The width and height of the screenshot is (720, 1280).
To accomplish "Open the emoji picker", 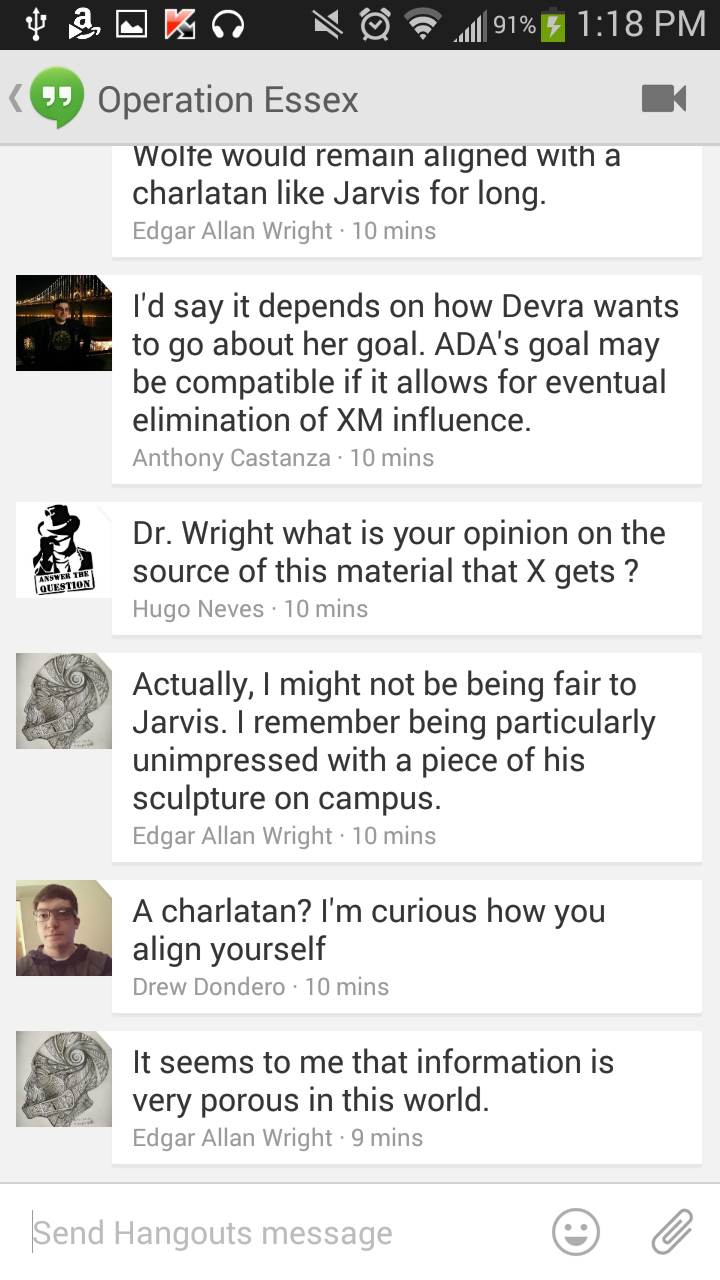I will [576, 1232].
